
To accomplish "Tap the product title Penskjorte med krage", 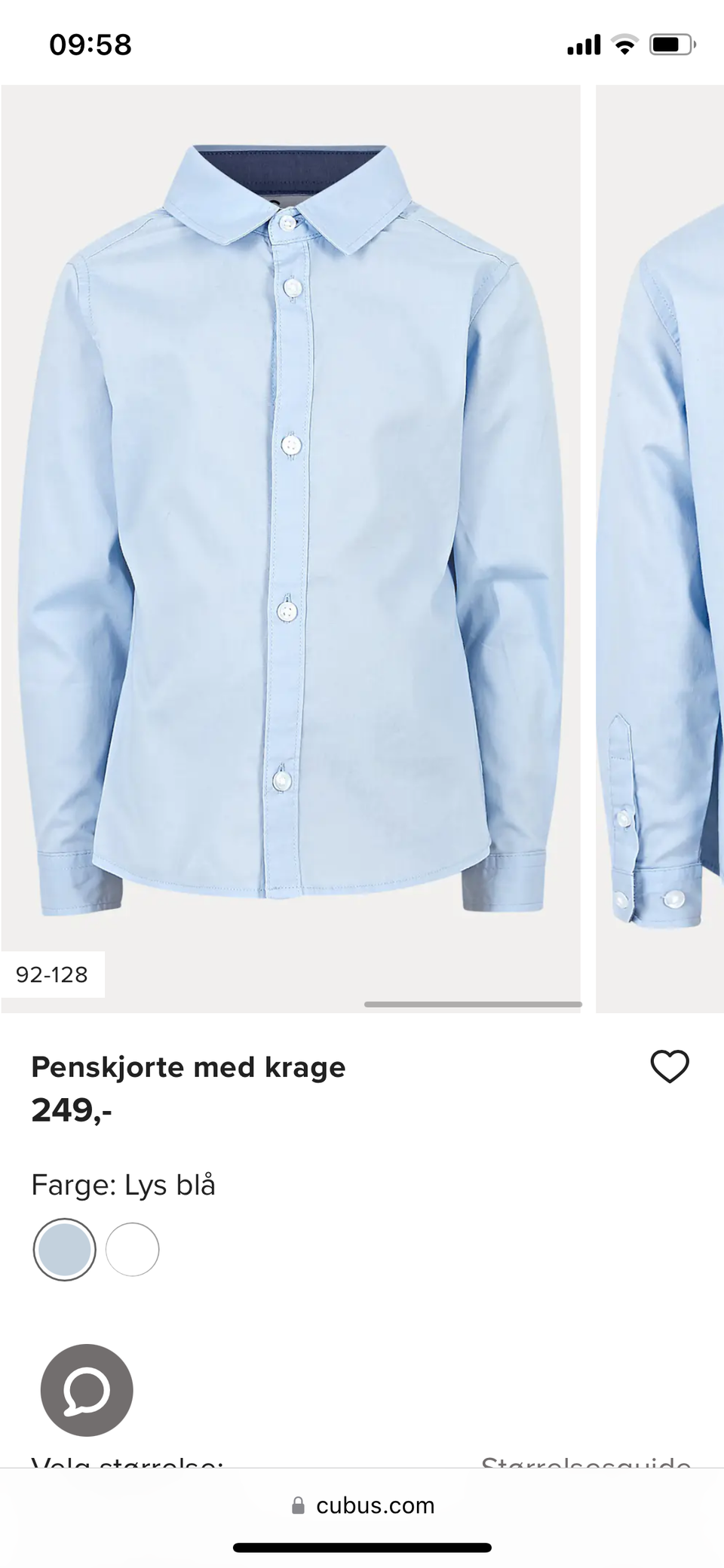I will click(x=188, y=1065).
